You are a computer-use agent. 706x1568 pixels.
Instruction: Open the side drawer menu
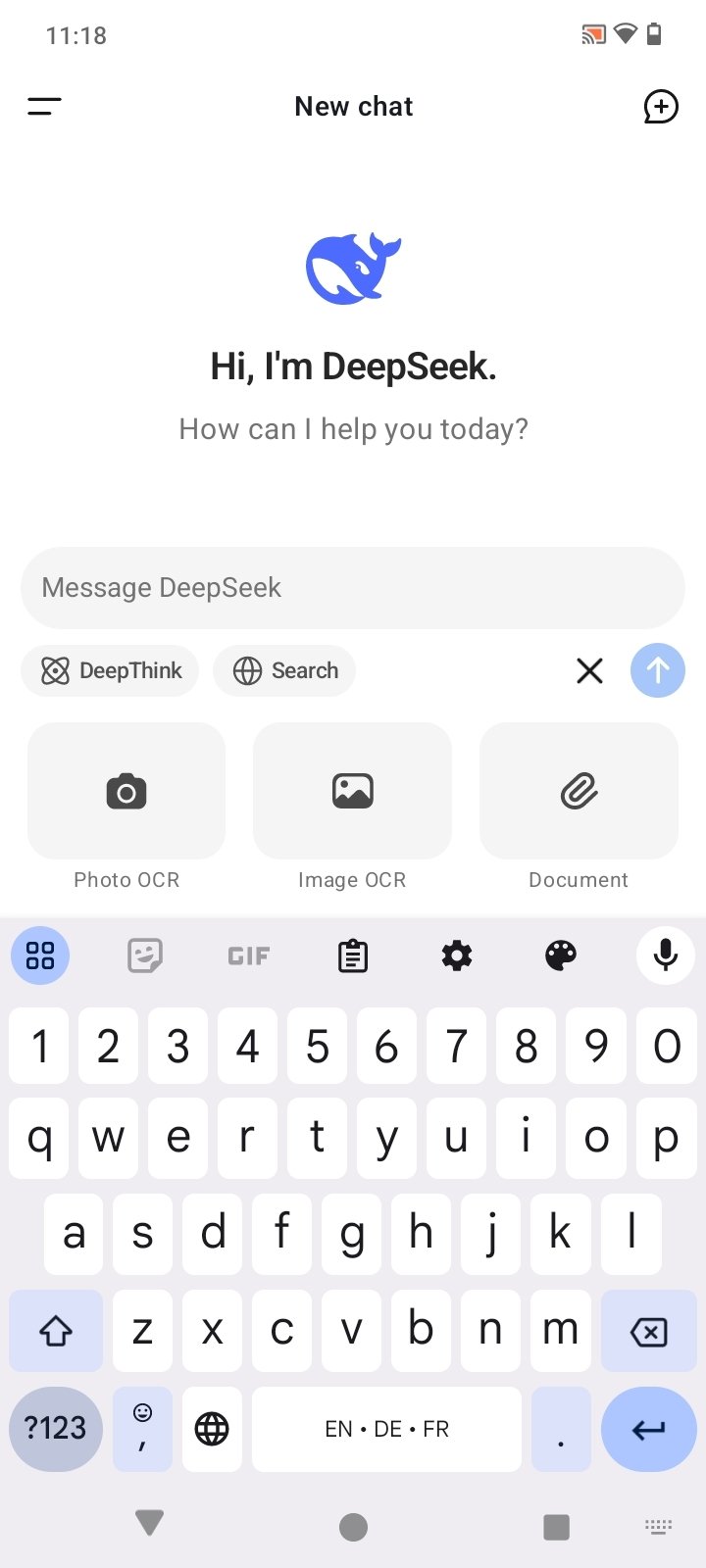(x=44, y=106)
